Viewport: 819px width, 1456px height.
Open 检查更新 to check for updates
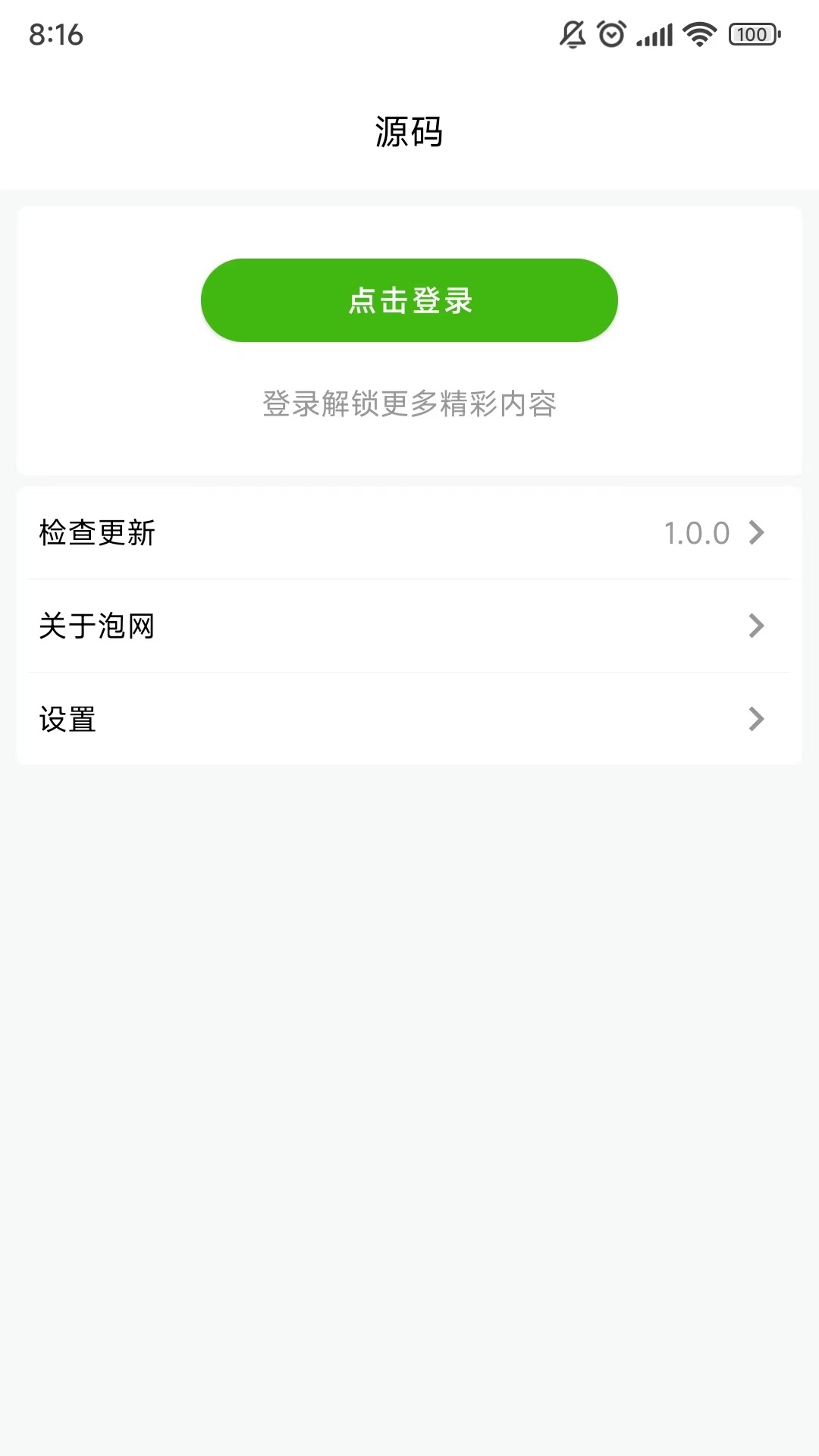[x=409, y=533]
